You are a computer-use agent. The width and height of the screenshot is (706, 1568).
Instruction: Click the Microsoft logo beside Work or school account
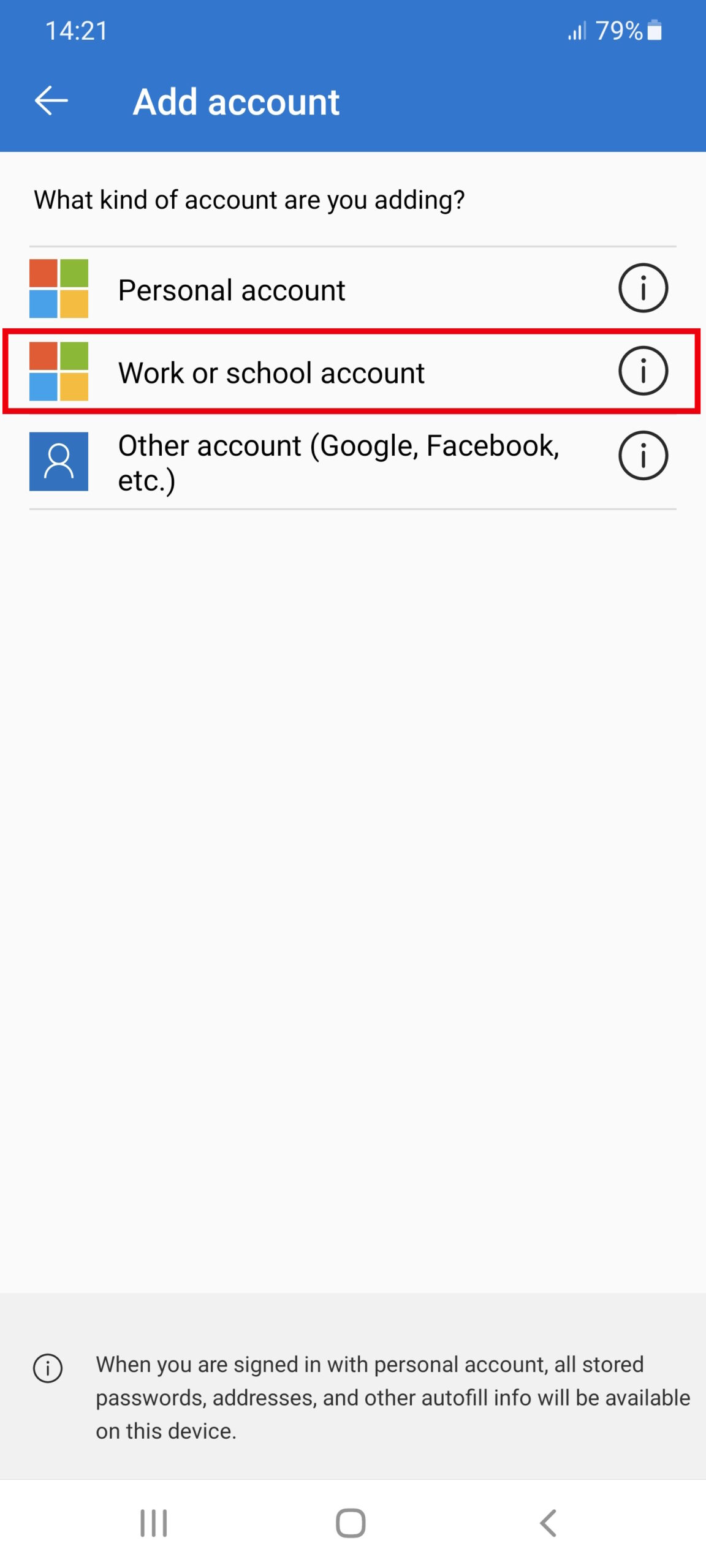[59, 371]
